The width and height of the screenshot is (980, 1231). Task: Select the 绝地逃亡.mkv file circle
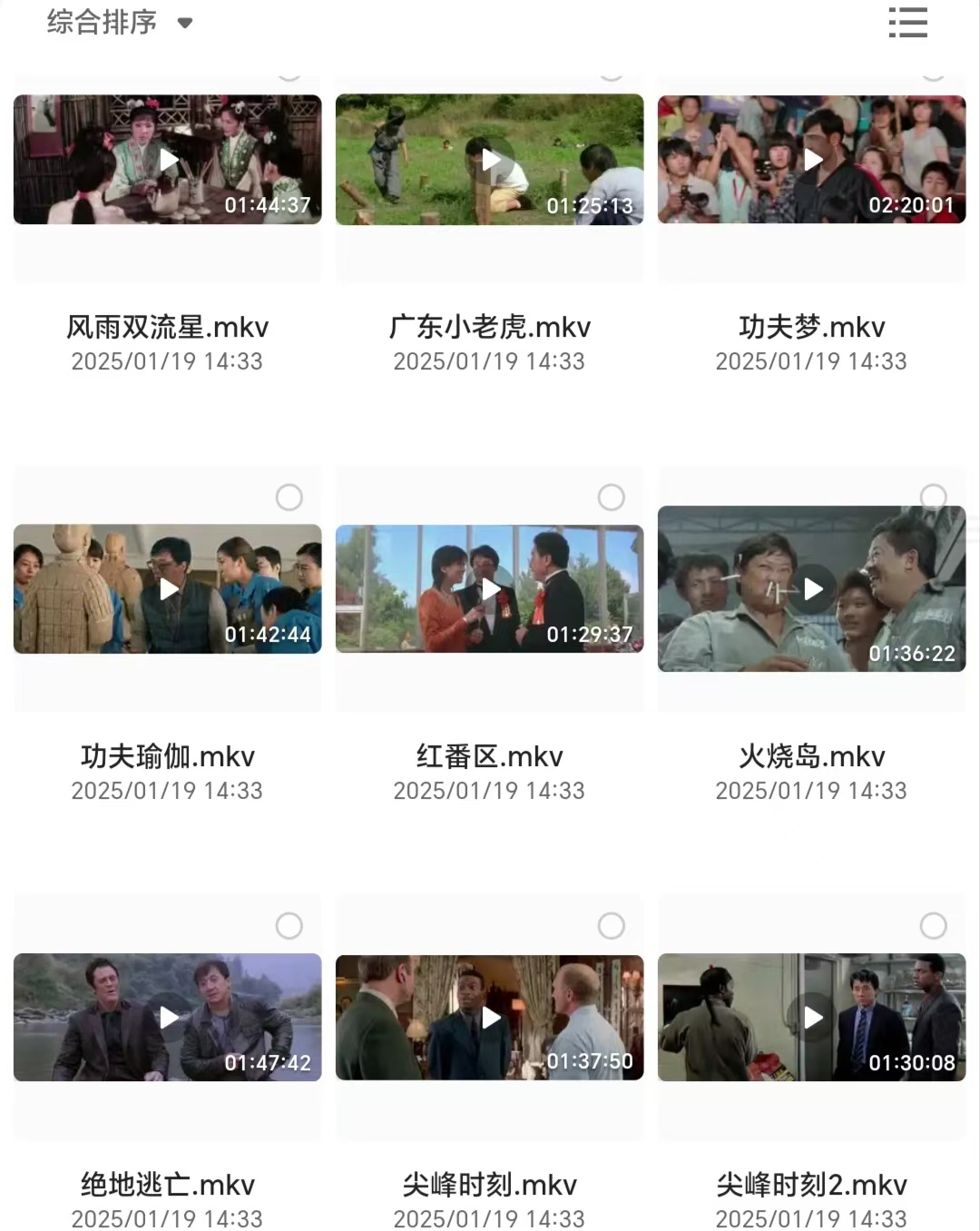(289, 926)
